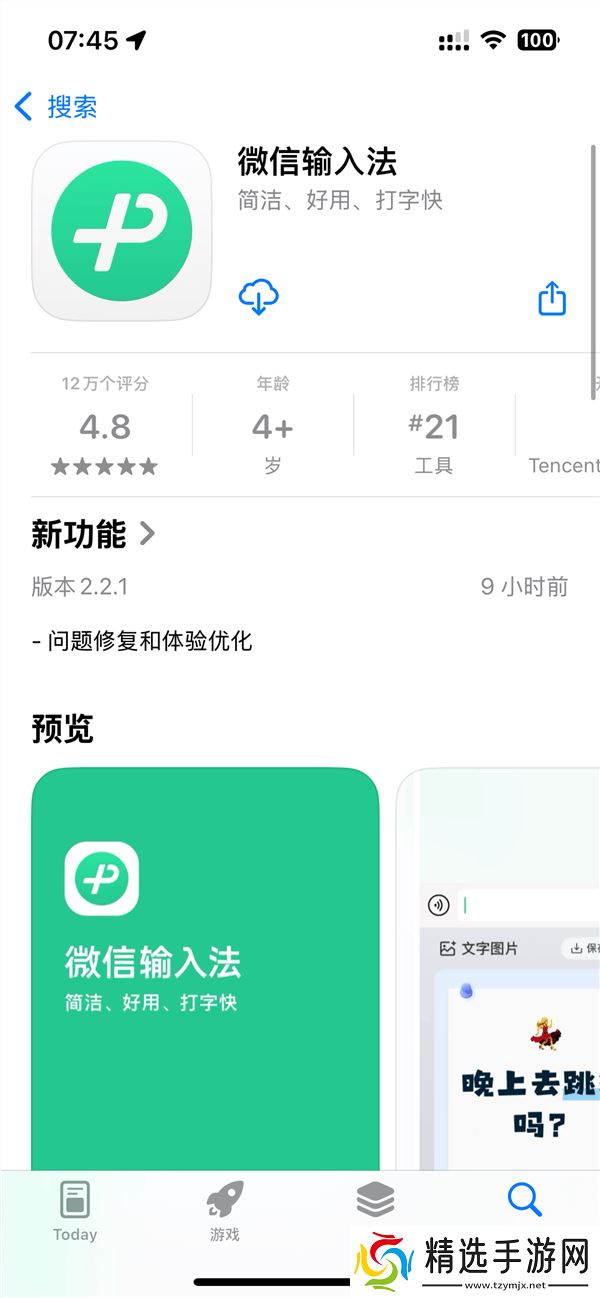View the 4+ 年龄 rating details
600x1298 pixels.
(x=272, y=425)
